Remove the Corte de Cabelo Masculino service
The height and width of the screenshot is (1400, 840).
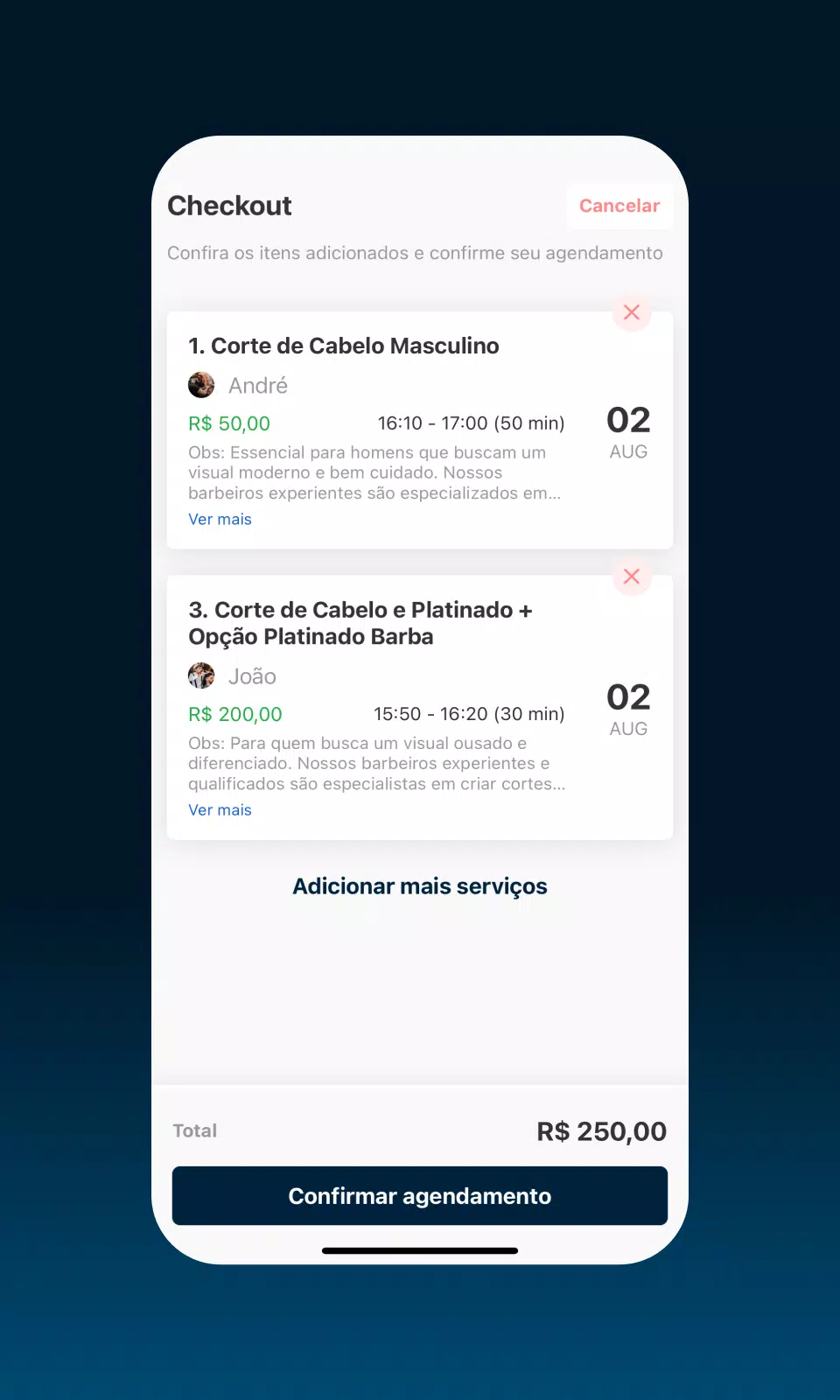[632, 312]
